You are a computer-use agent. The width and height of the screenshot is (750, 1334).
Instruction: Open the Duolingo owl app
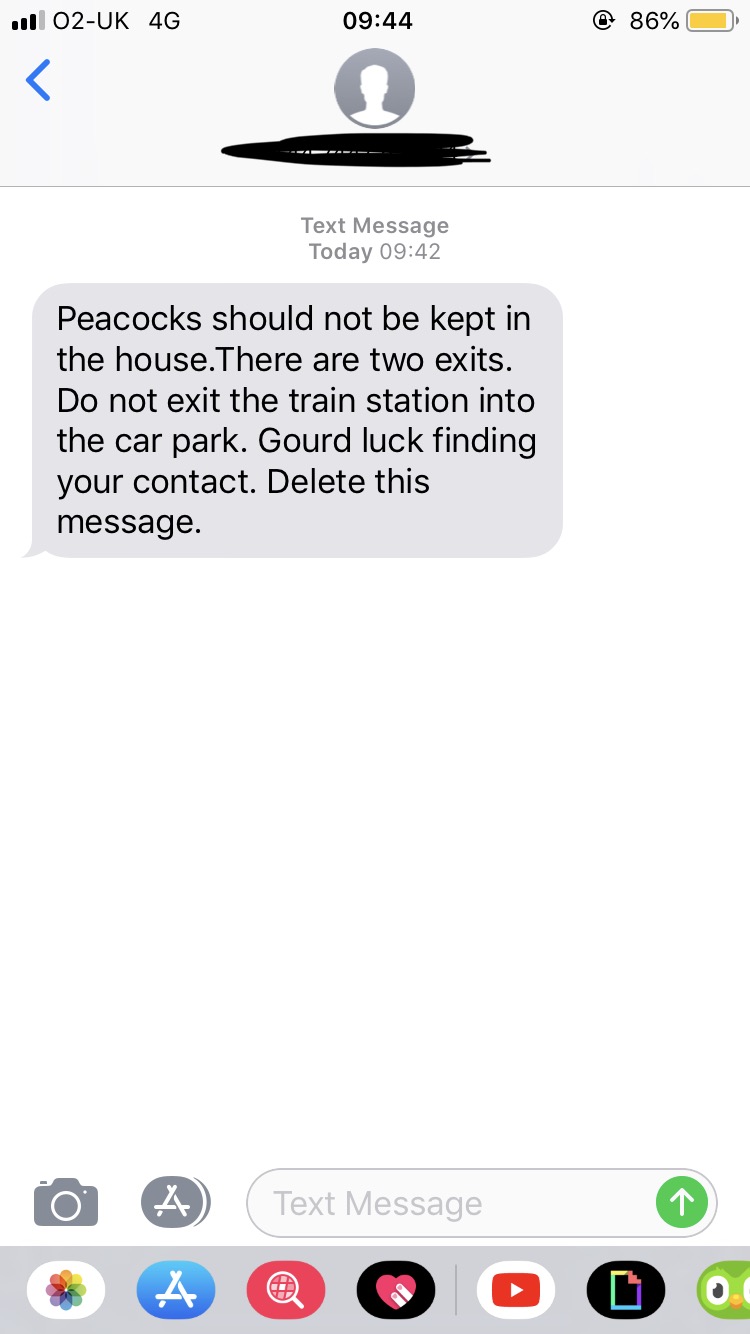pyautogui.click(x=726, y=1290)
